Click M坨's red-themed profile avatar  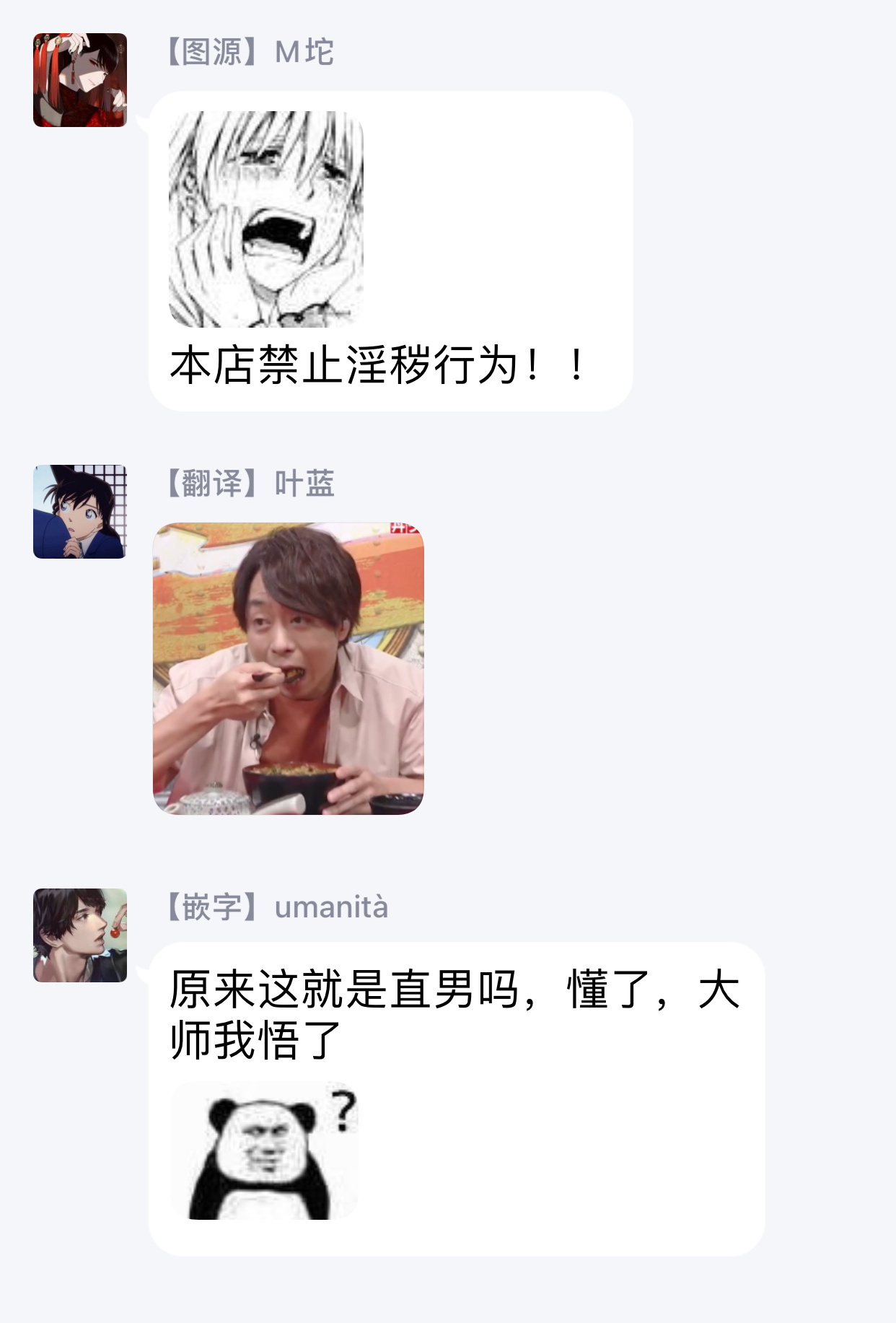tap(81, 79)
